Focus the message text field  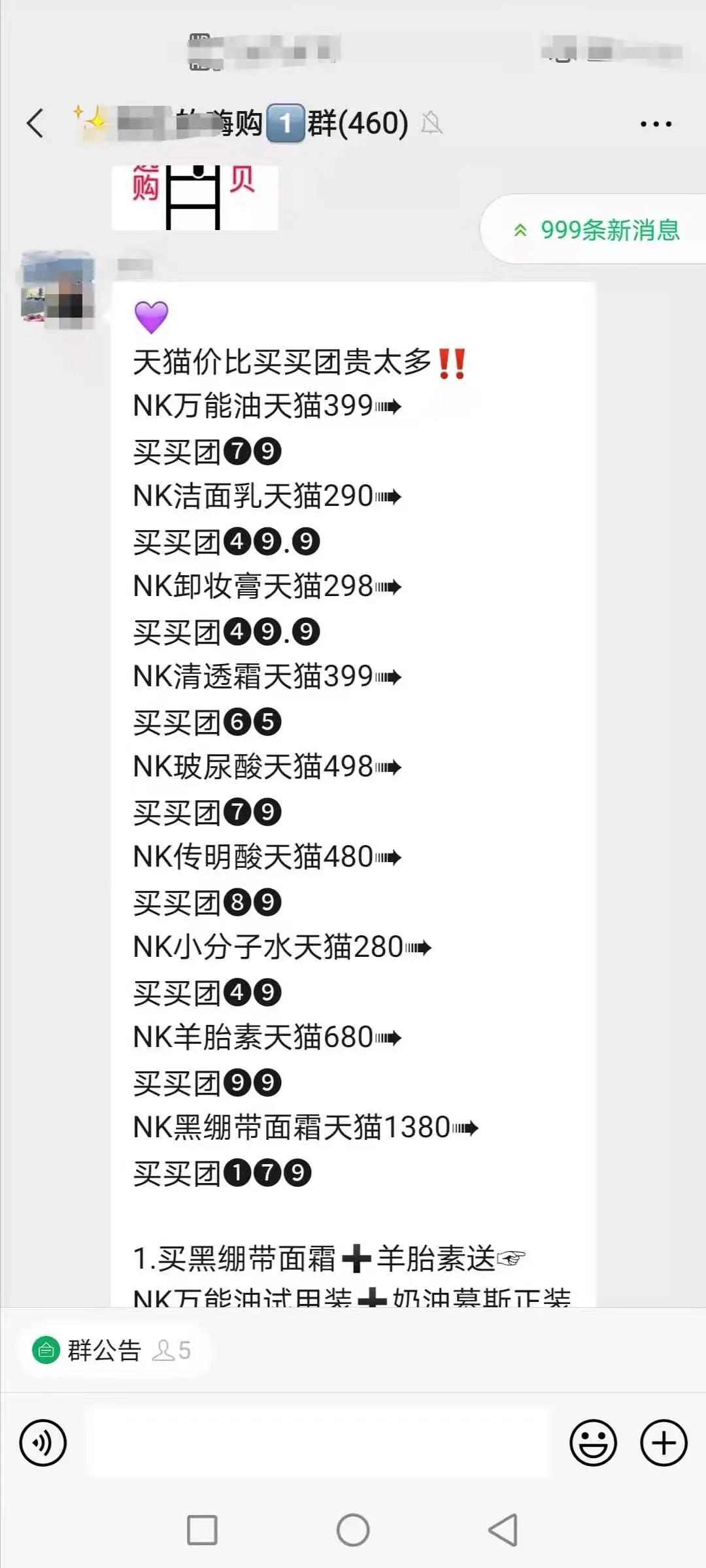(x=319, y=1443)
